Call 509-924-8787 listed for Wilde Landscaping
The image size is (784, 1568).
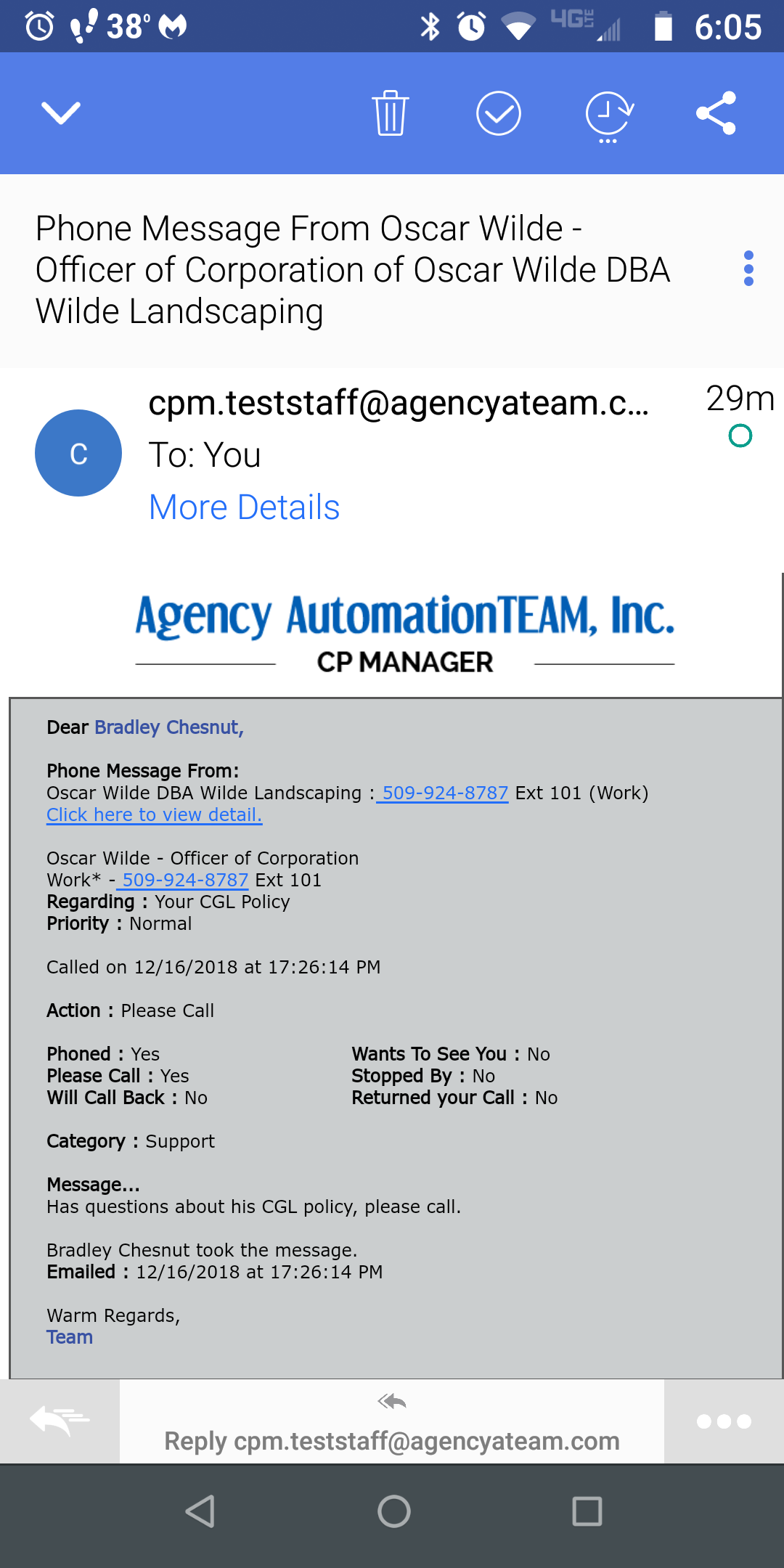pyautogui.click(x=444, y=793)
